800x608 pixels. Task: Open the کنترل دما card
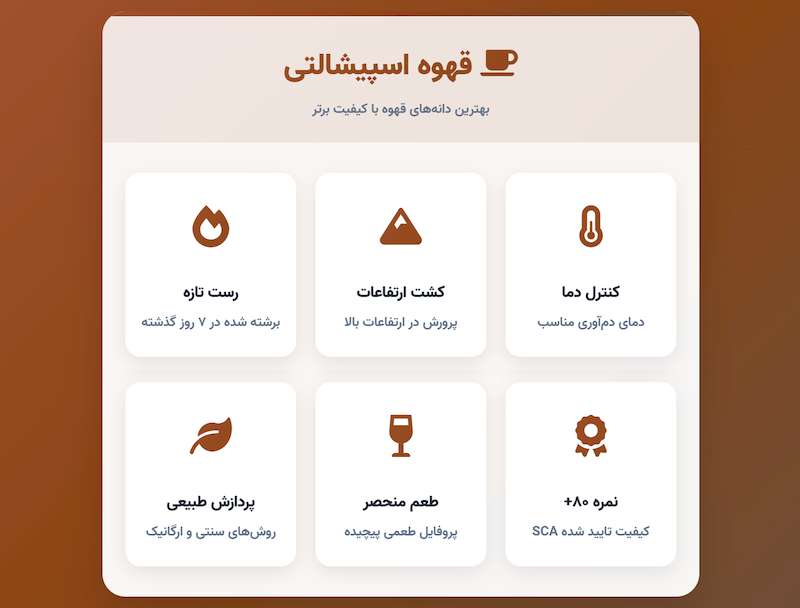pos(590,265)
